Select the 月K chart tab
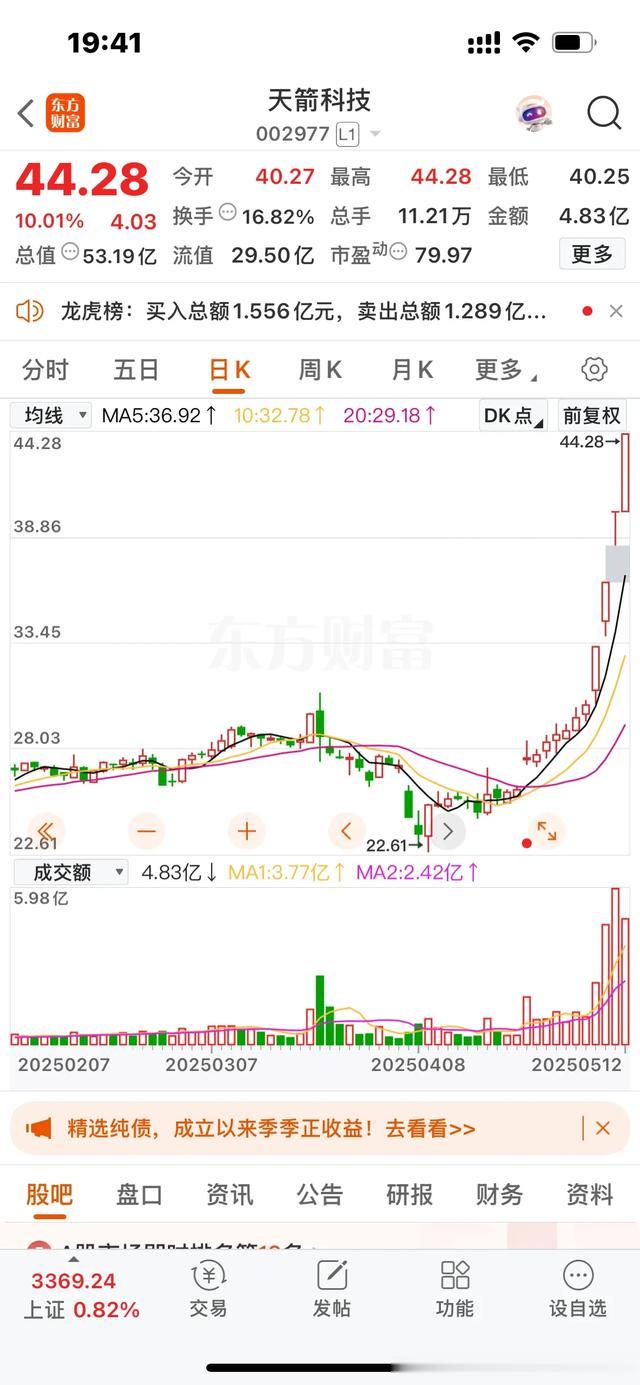Image resolution: width=640 pixels, height=1385 pixels. pos(411,370)
